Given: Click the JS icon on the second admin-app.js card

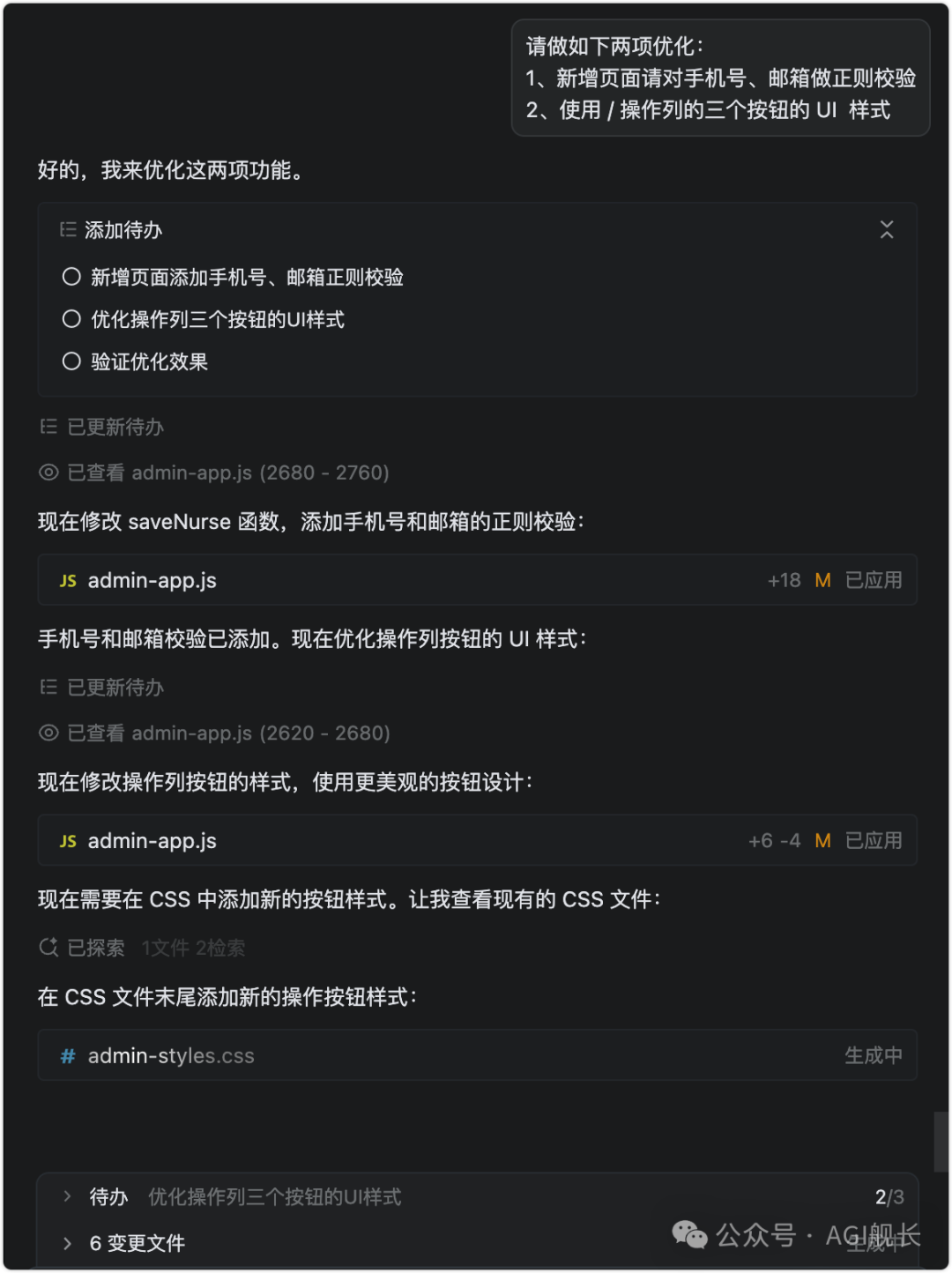Looking at the screenshot, I should click(x=68, y=840).
